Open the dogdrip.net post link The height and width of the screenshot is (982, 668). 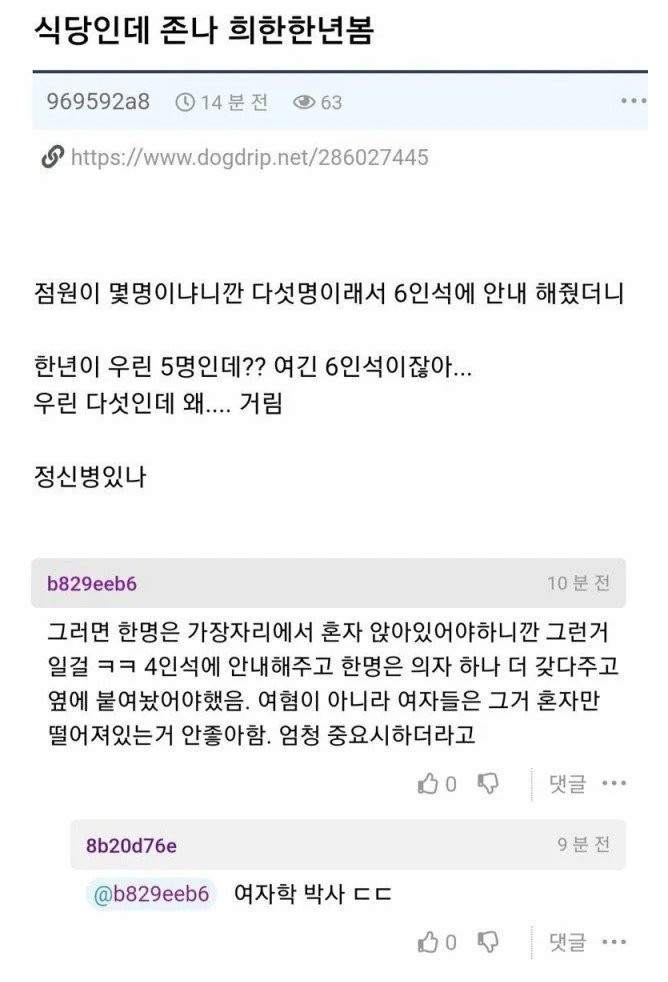(249, 158)
